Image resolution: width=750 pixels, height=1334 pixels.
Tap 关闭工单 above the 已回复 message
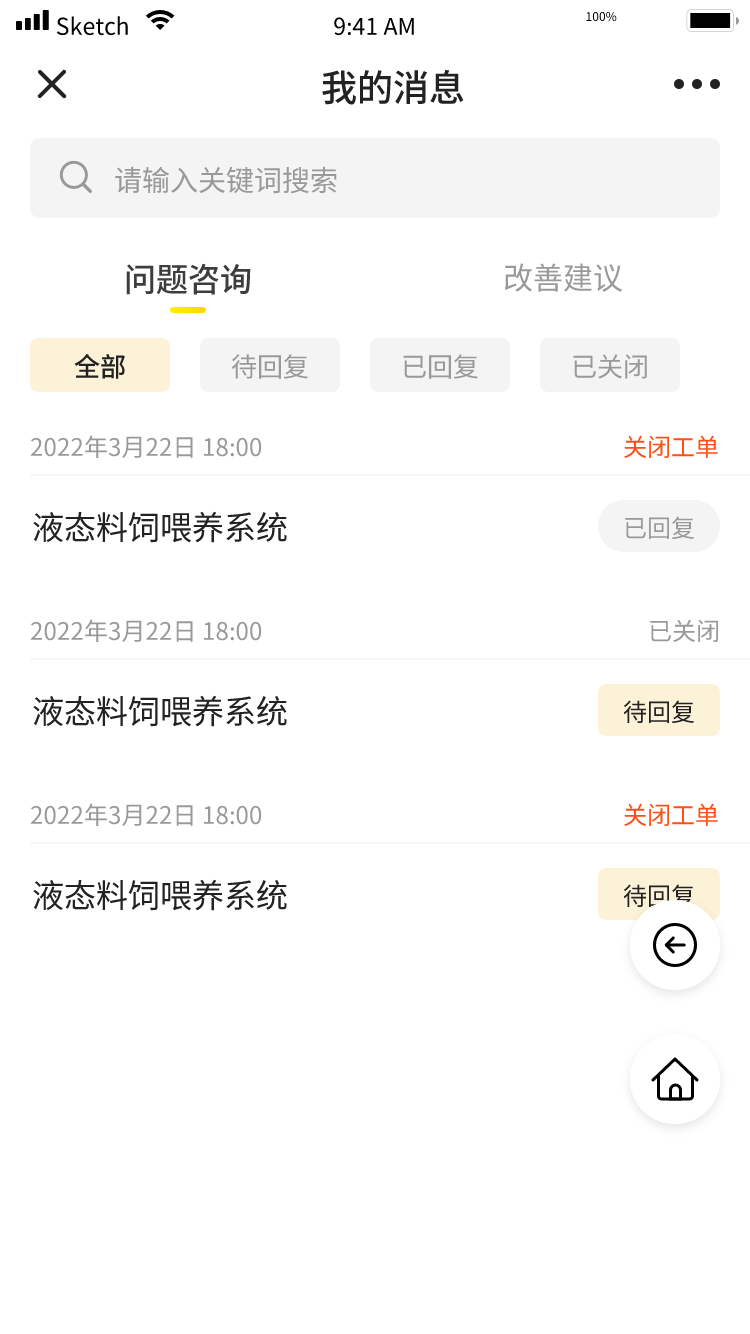coord(670,447)
